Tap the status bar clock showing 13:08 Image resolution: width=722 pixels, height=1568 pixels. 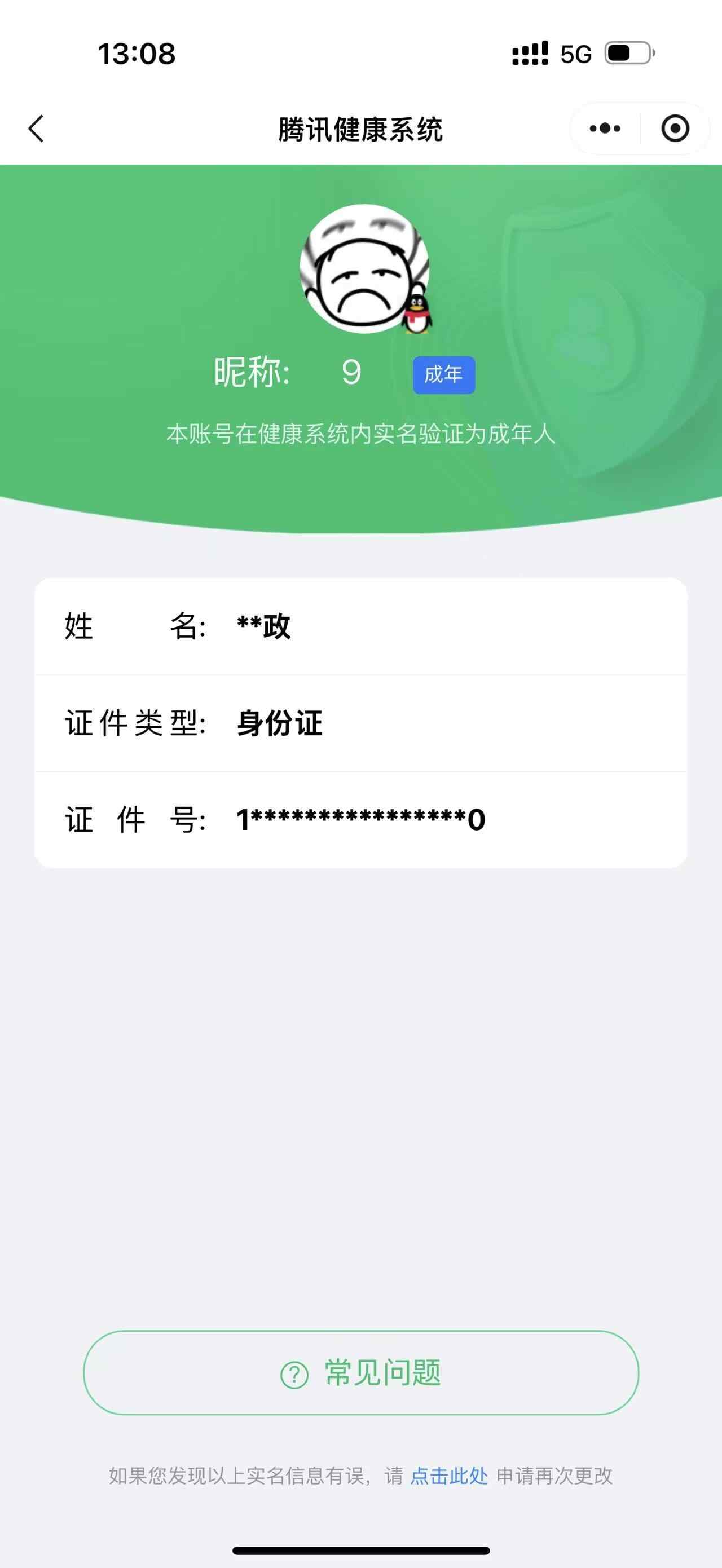pos(135,55)
